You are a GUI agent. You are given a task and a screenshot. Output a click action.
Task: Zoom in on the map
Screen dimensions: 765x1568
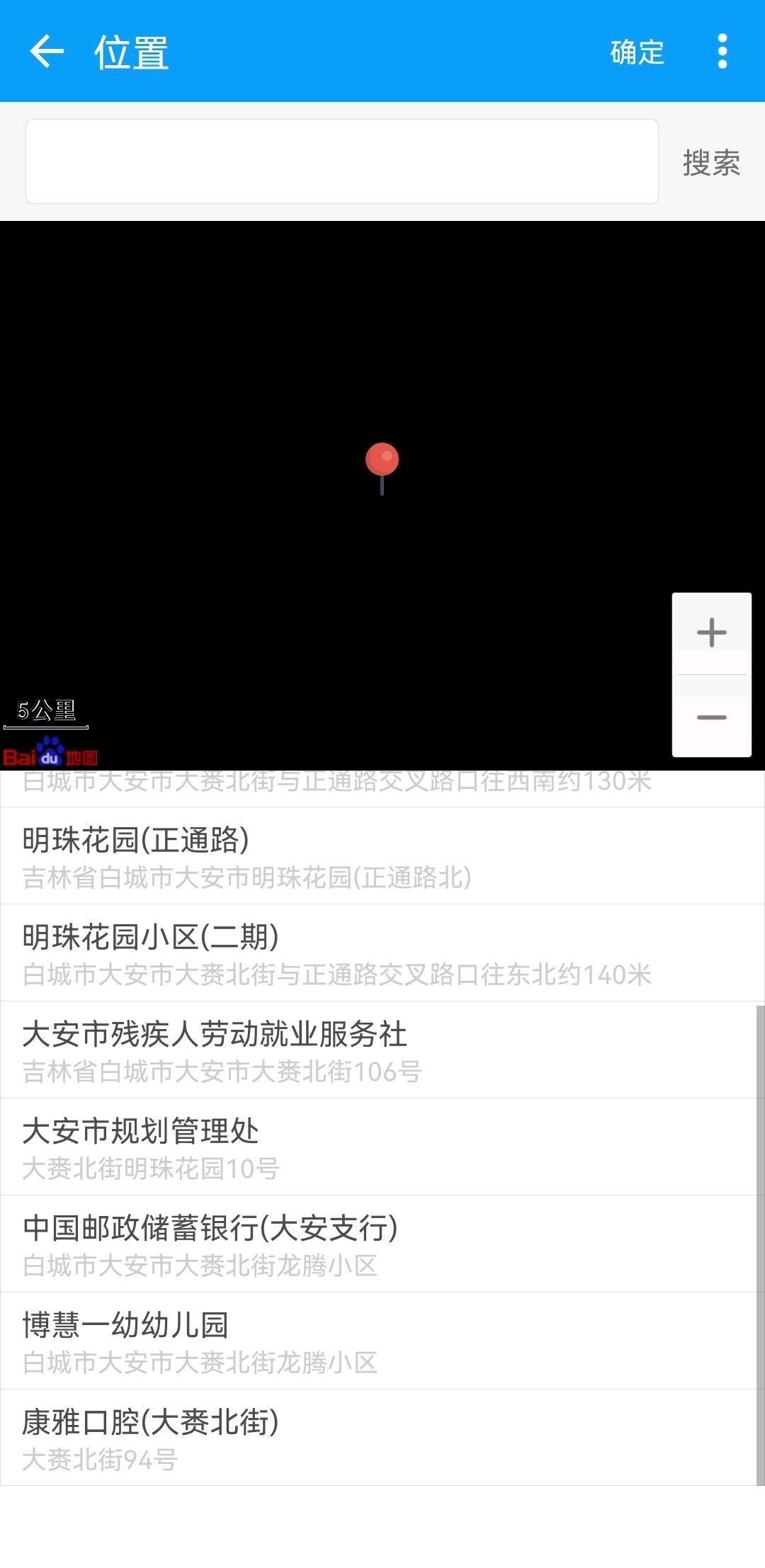tap(711, 632)
